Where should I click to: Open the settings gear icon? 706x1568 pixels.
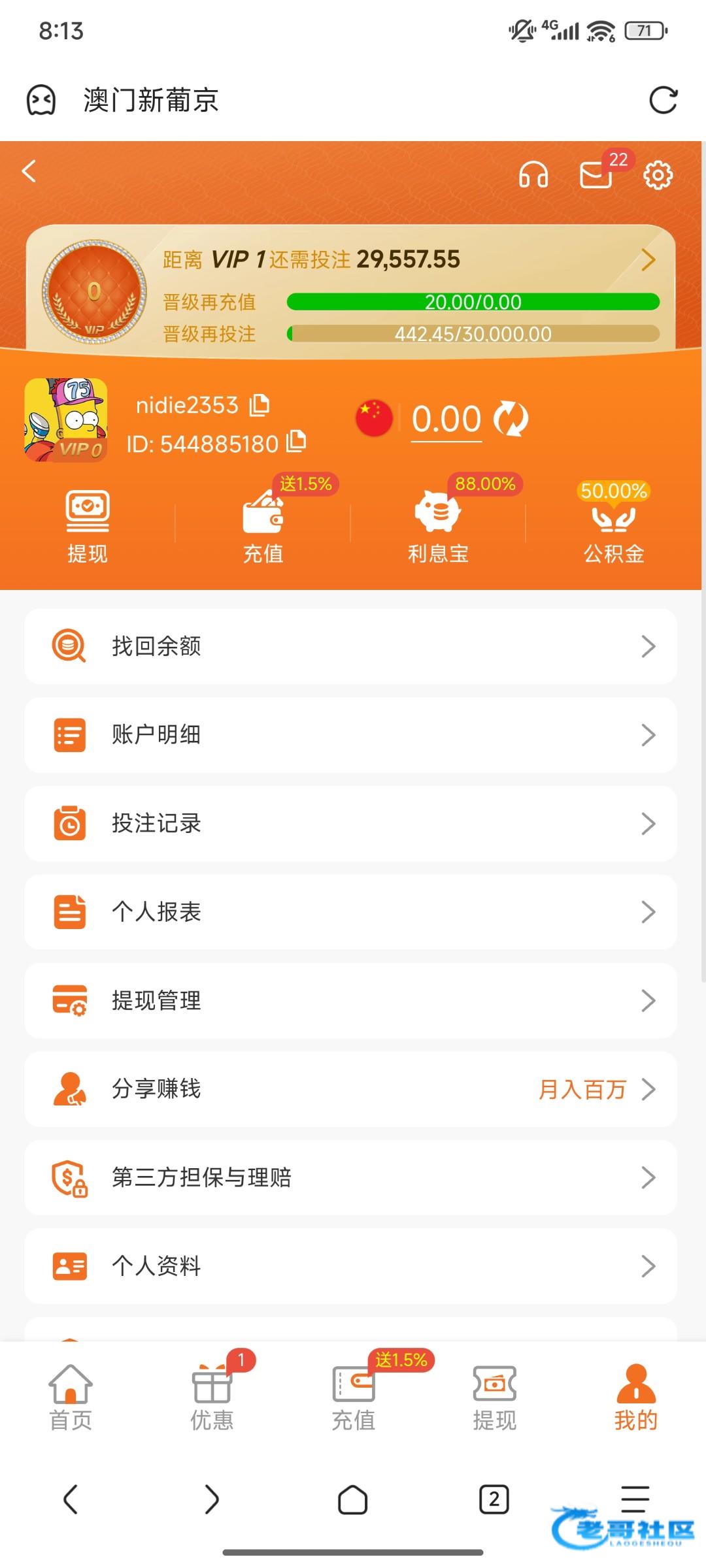(658, 175)
